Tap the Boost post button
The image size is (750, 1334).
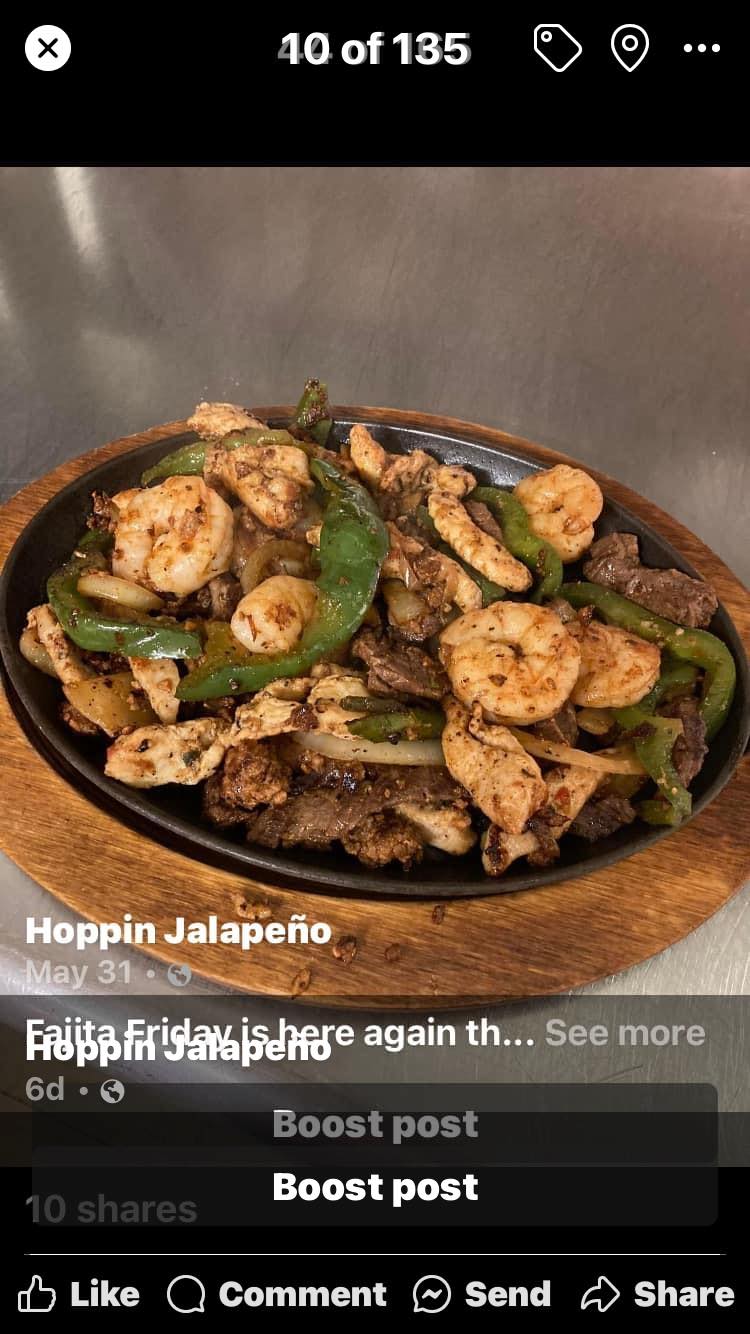(375, 1187)
